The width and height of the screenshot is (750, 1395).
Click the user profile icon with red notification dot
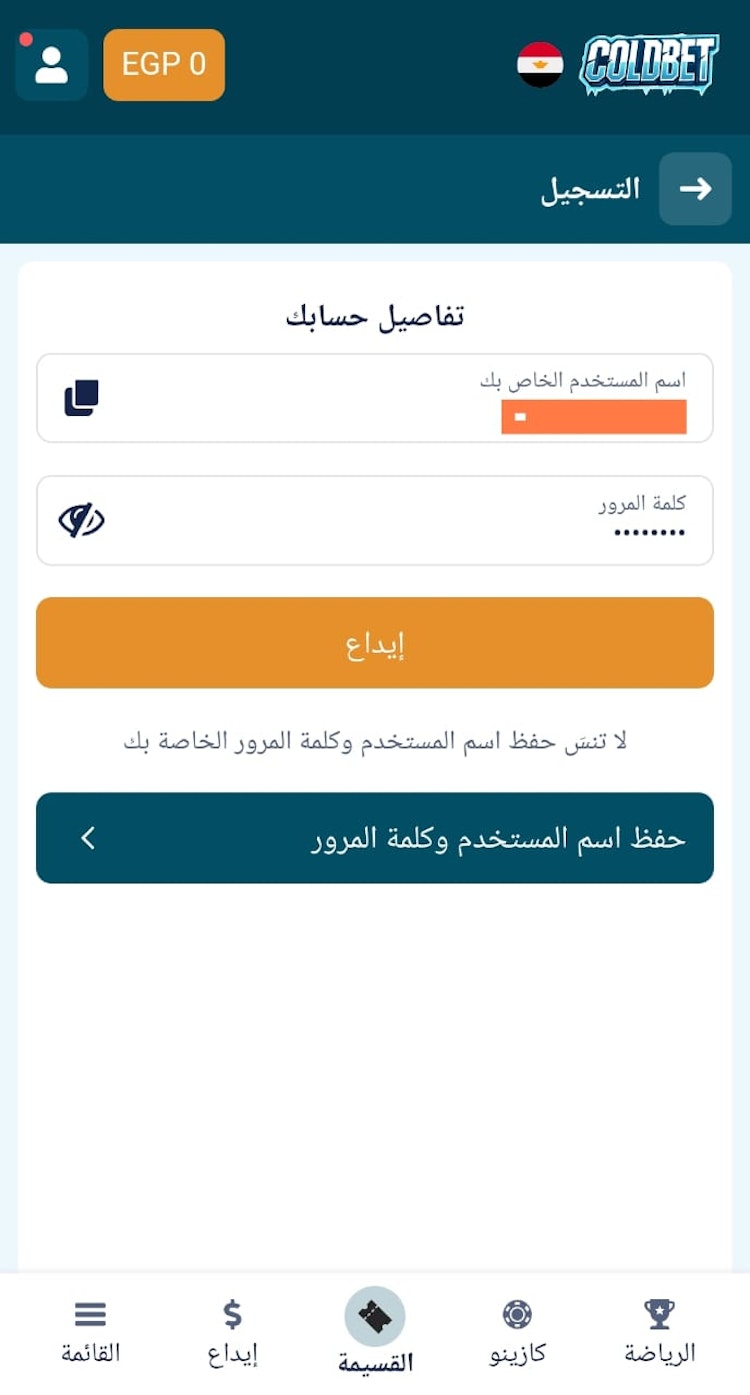click(x=51, y=66)
